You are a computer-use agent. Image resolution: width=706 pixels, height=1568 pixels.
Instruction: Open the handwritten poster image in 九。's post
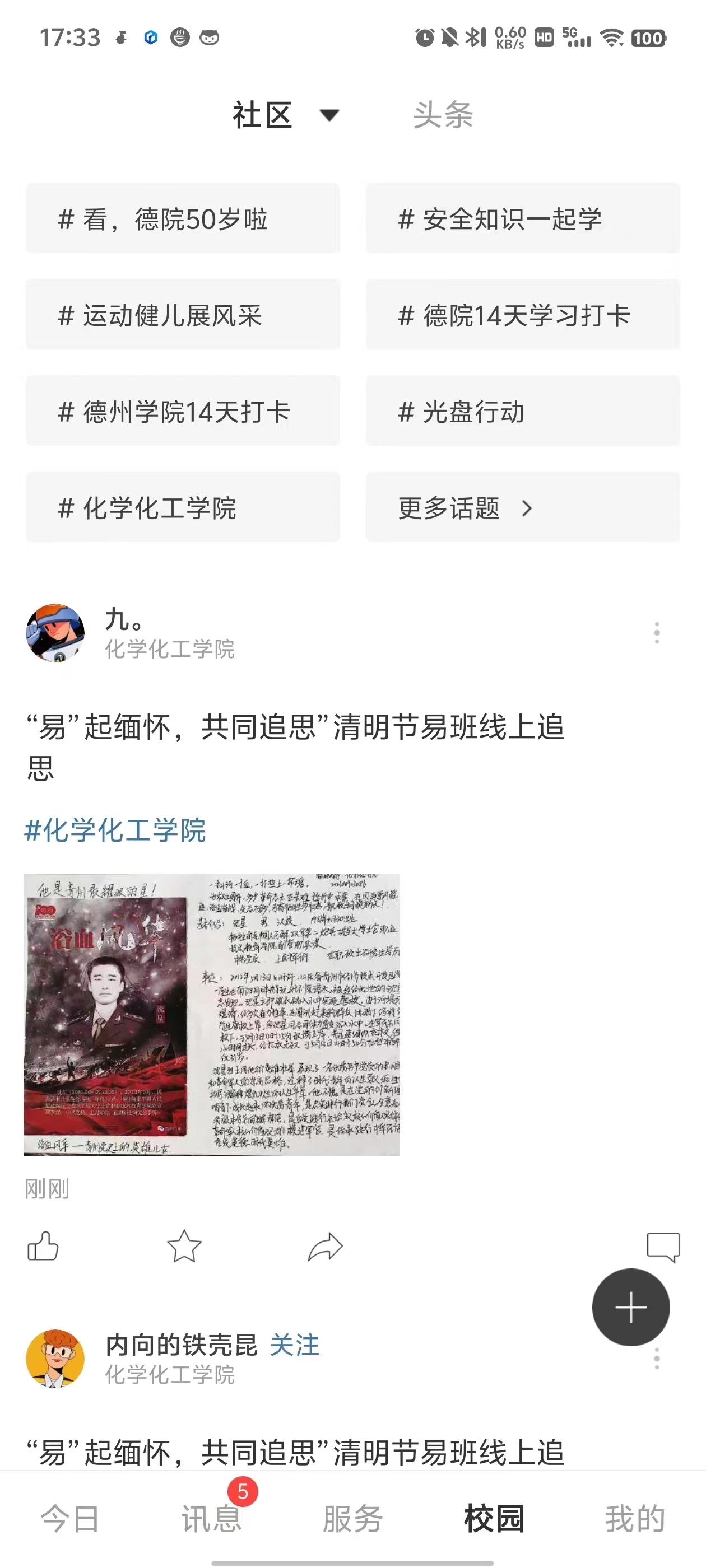point(211,1015)
